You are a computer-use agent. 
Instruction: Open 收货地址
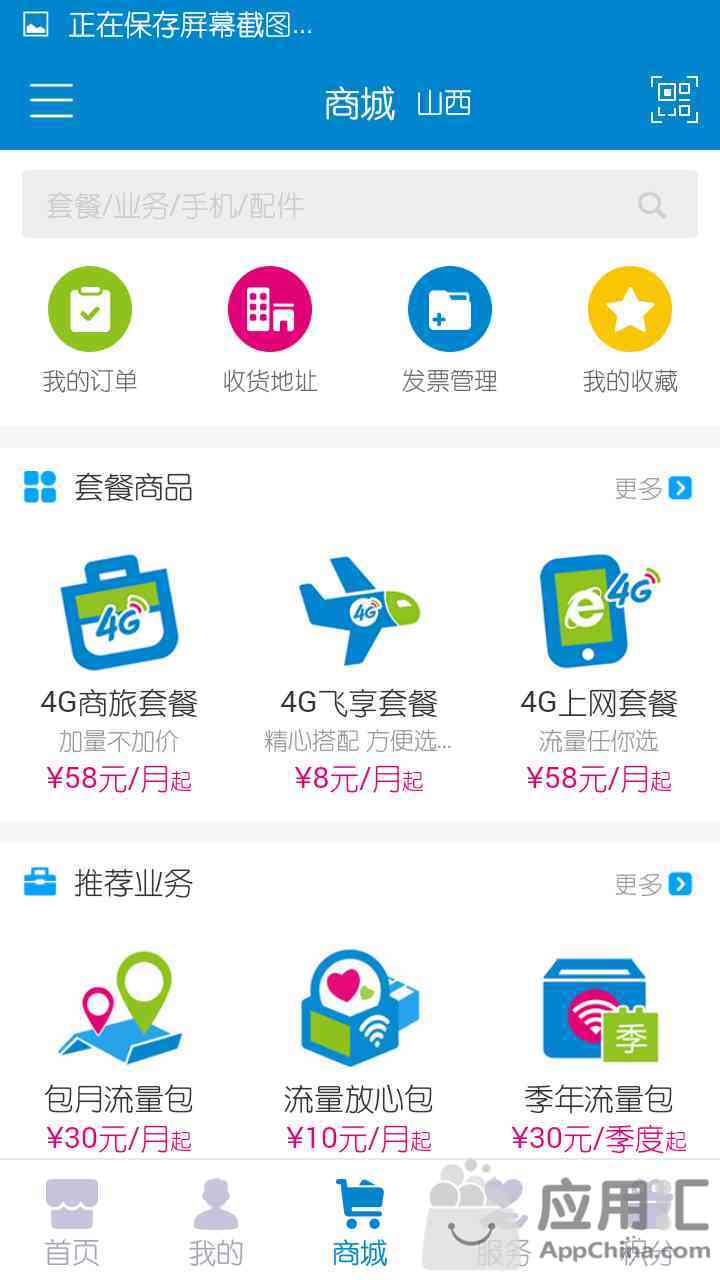point(270,330)
